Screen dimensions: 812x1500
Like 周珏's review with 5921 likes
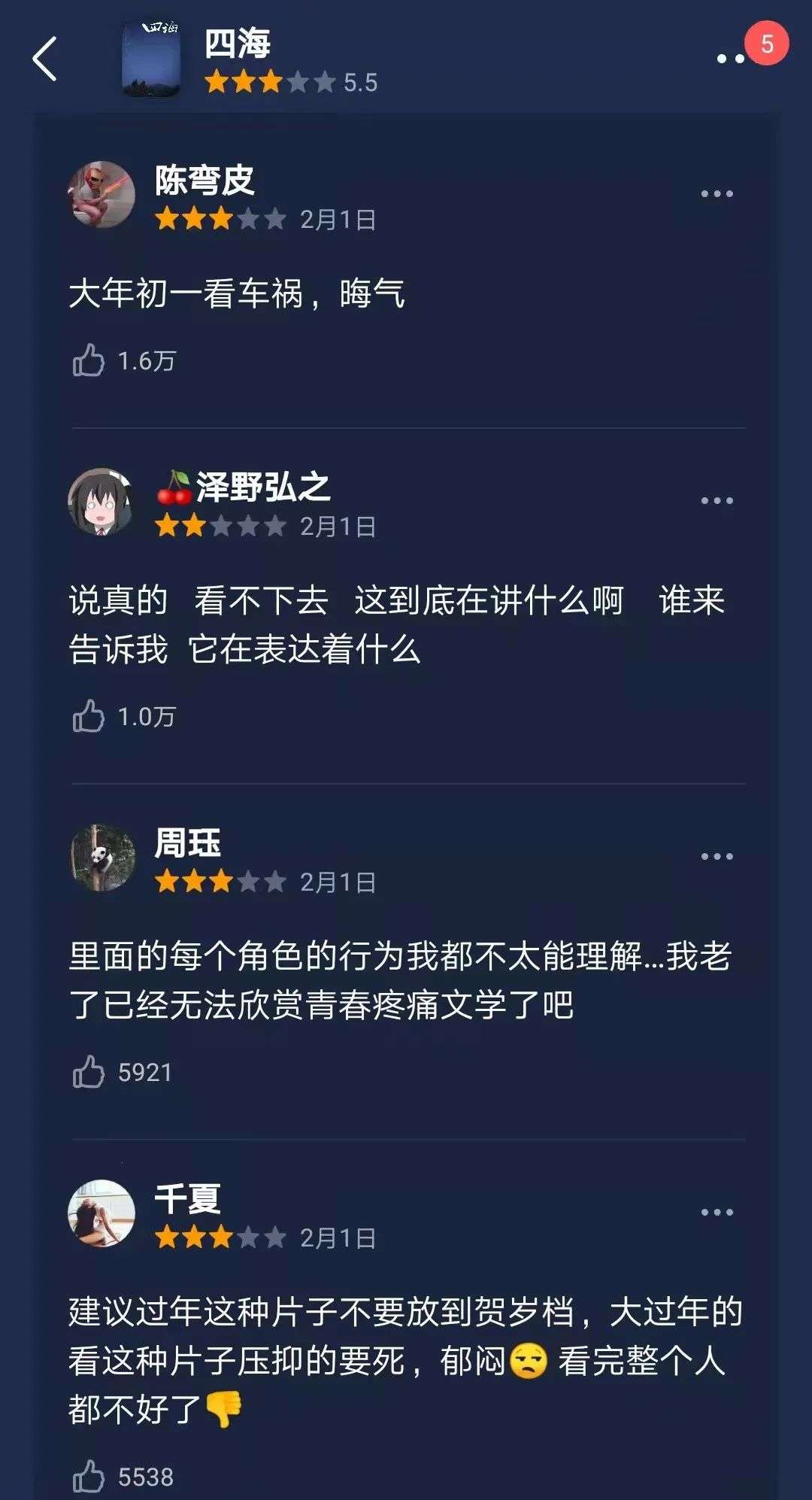point(89,1072)
